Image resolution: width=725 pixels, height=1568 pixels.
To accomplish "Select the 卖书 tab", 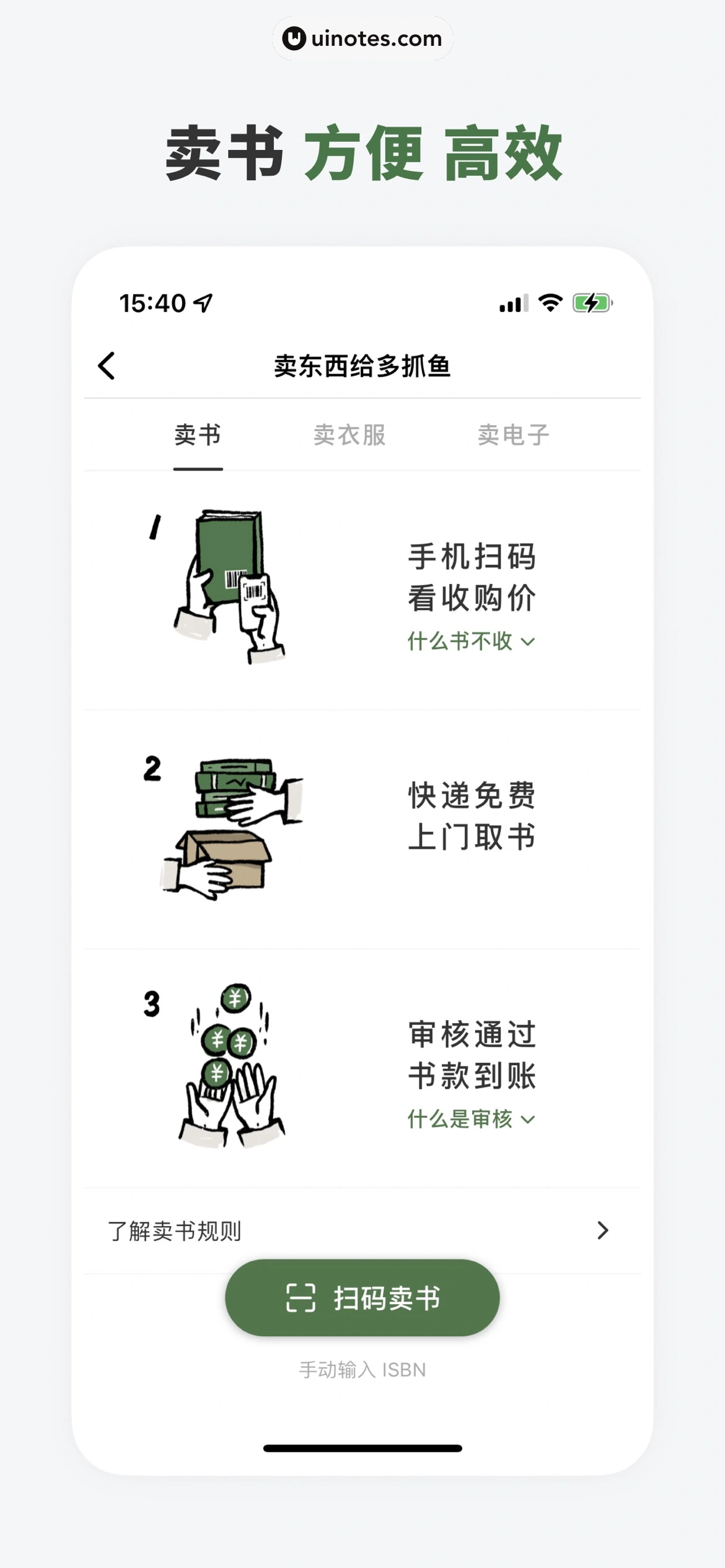I will 198,435.
